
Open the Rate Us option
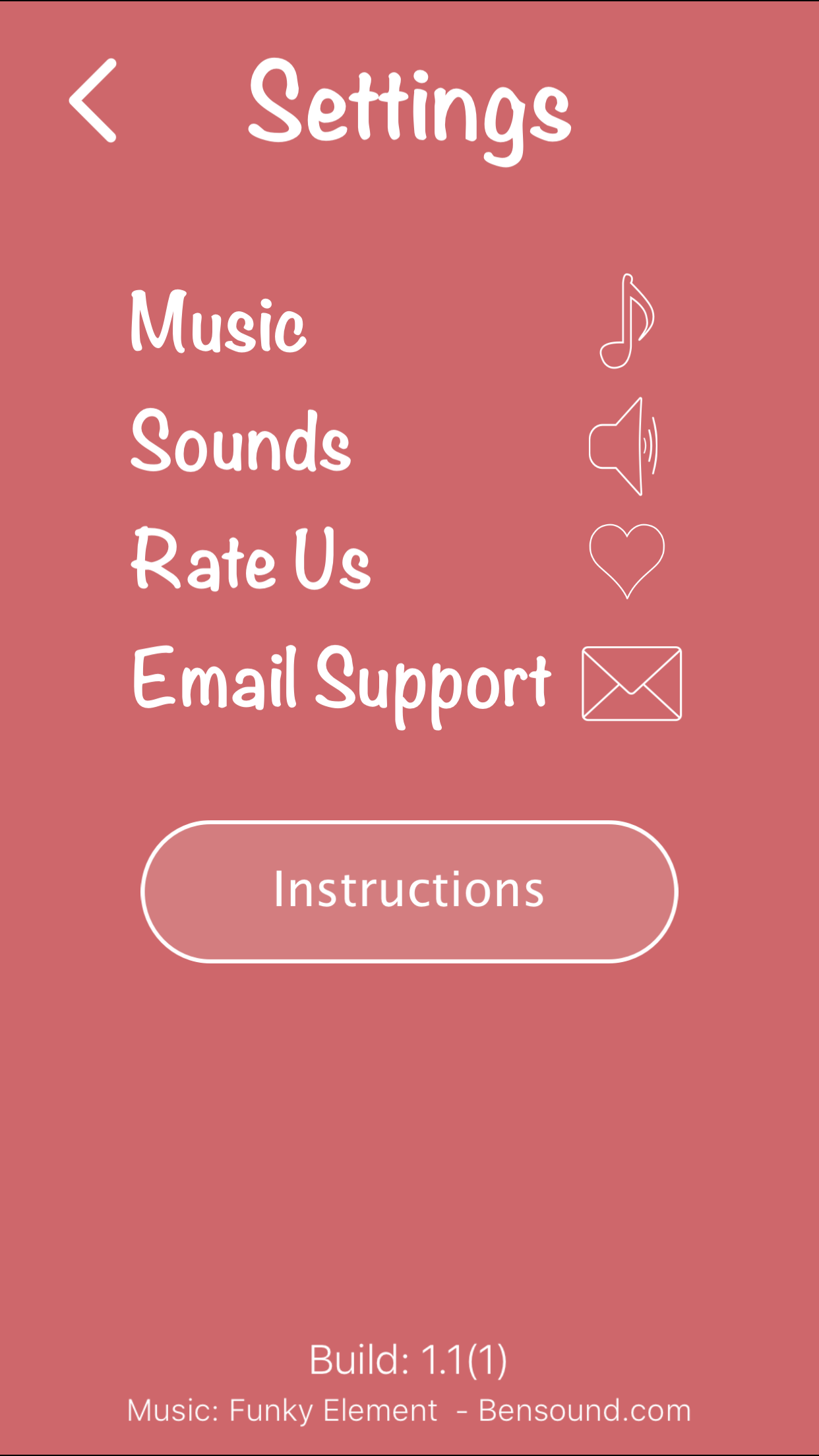click(x=251, y=561)
